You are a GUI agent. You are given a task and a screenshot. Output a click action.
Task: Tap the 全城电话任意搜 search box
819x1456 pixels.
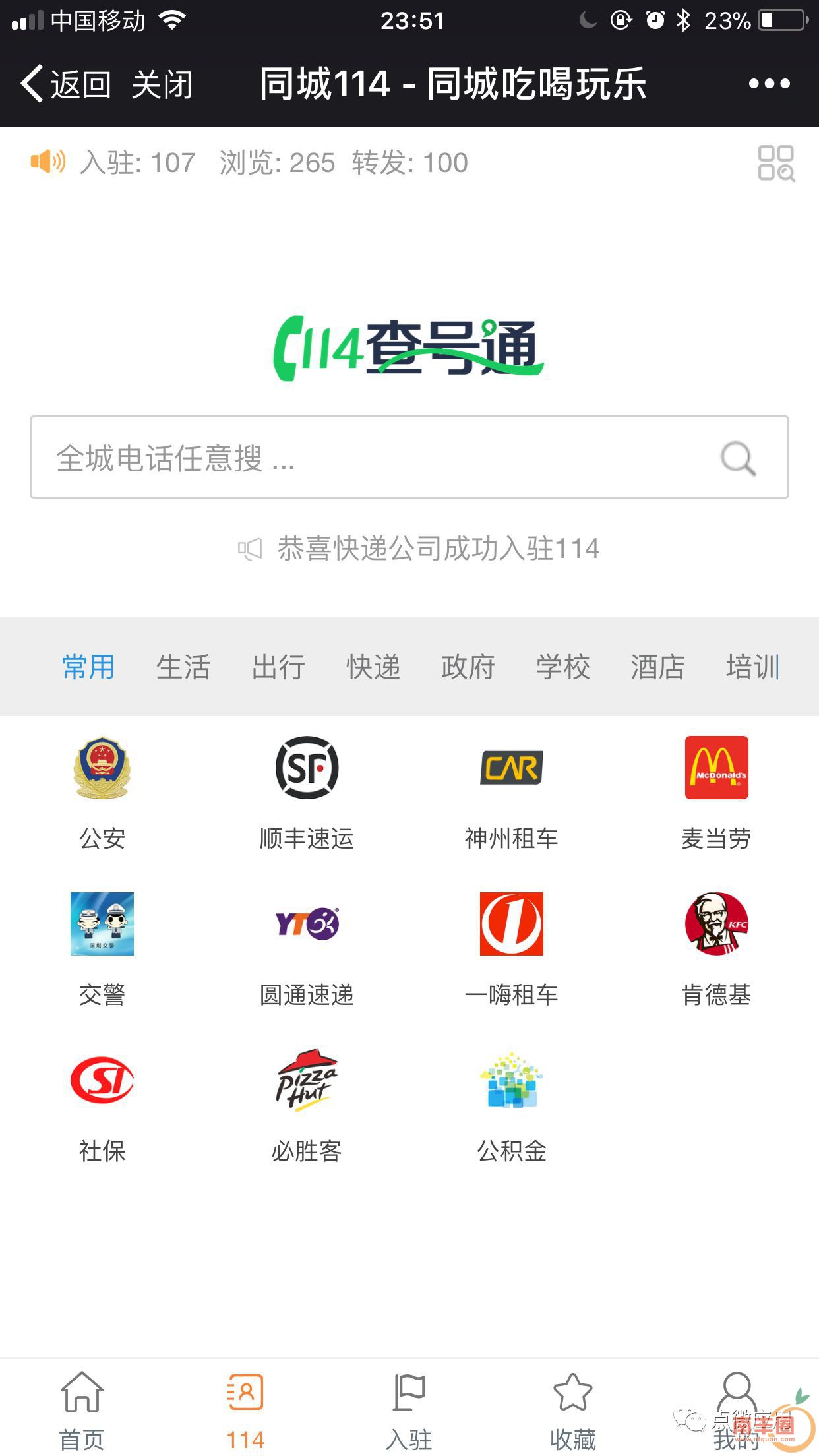(369, 457)
